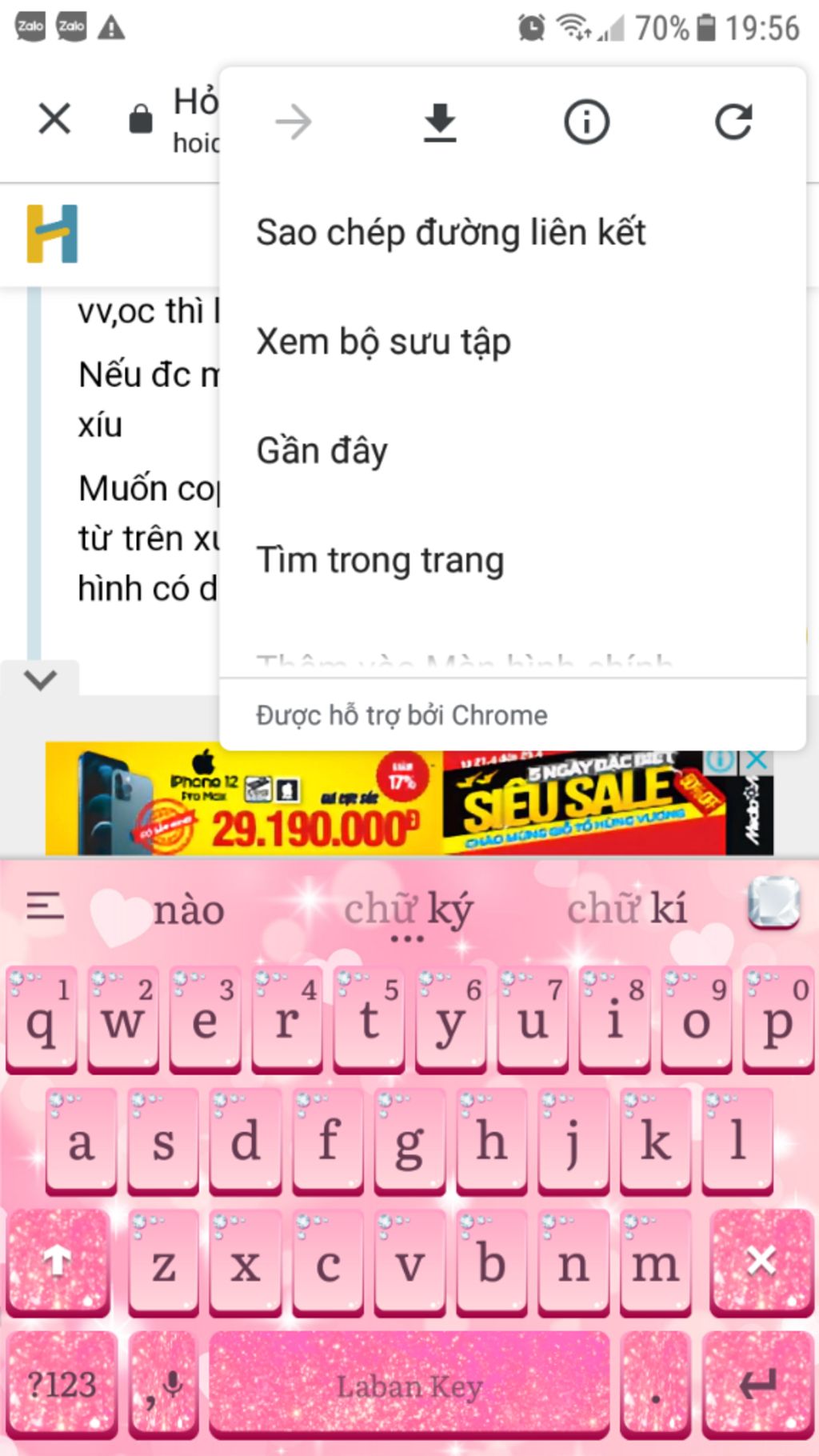Reload the page

(733, 122)
